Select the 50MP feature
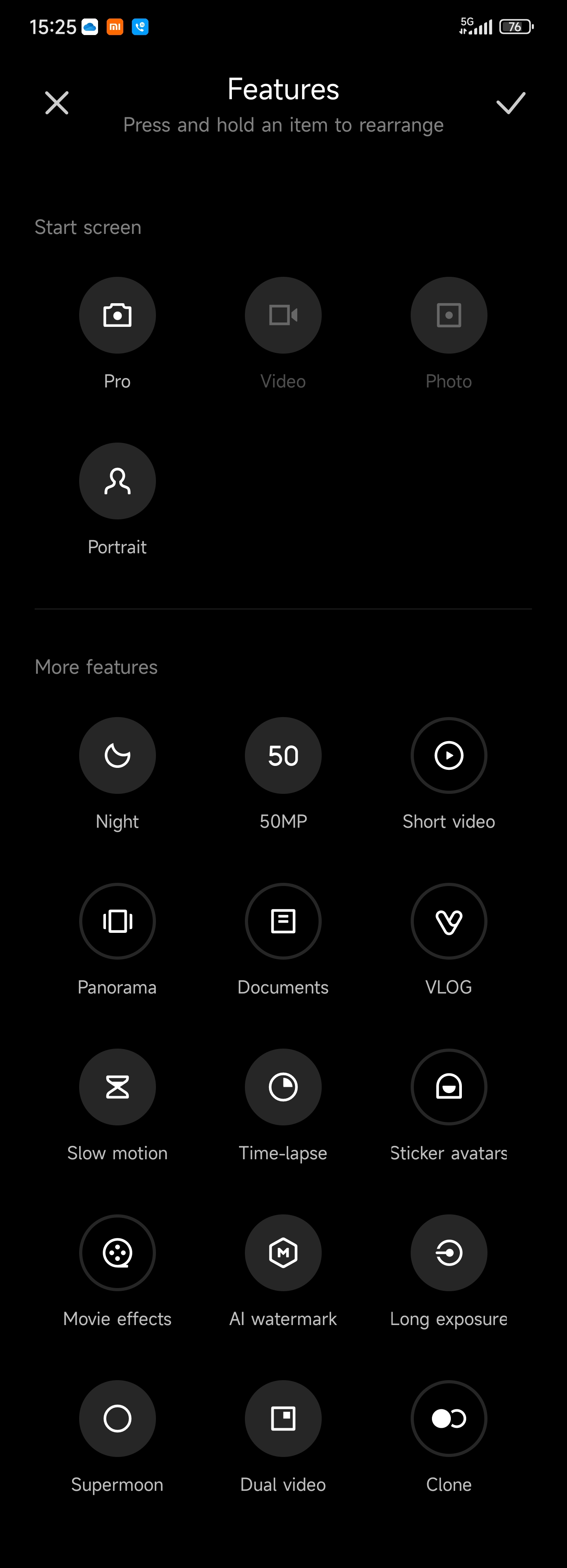The image size is (567, 1568). point(283,755)
